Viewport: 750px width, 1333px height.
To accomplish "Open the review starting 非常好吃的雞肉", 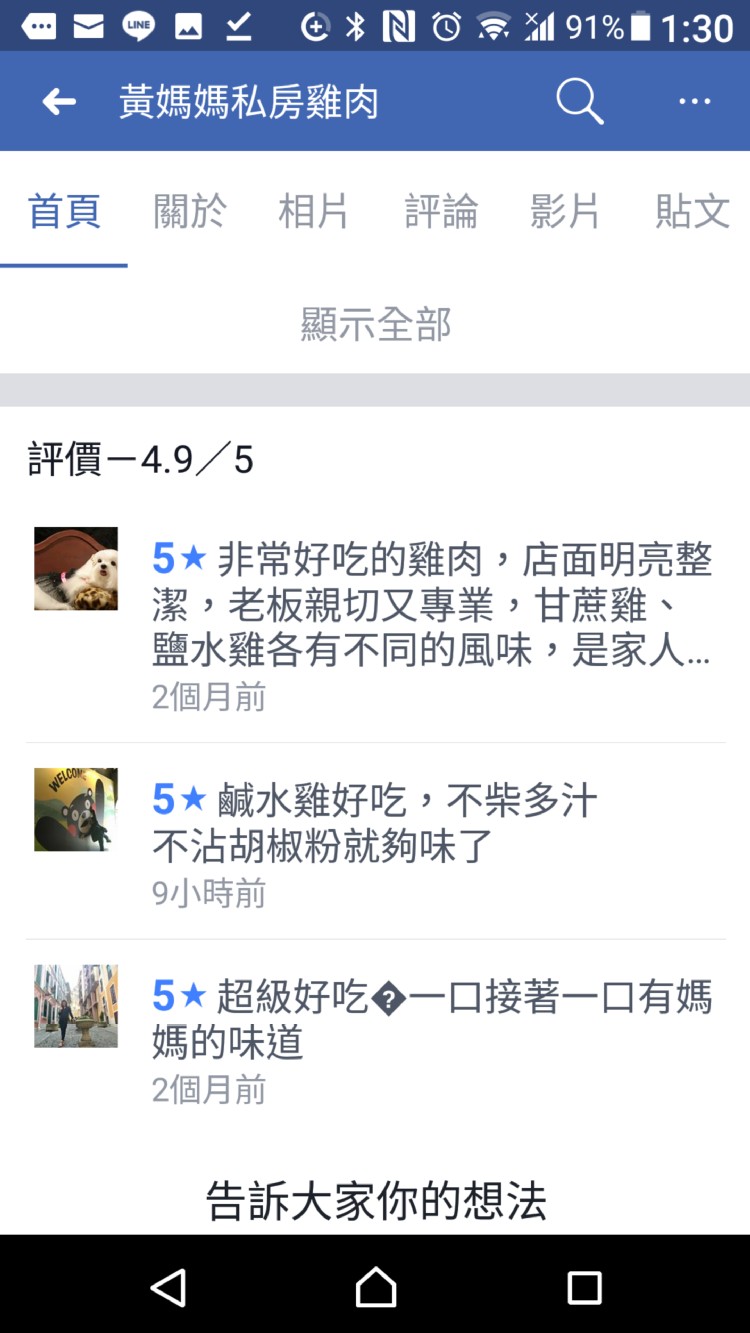I will click(x=430, y=605).
